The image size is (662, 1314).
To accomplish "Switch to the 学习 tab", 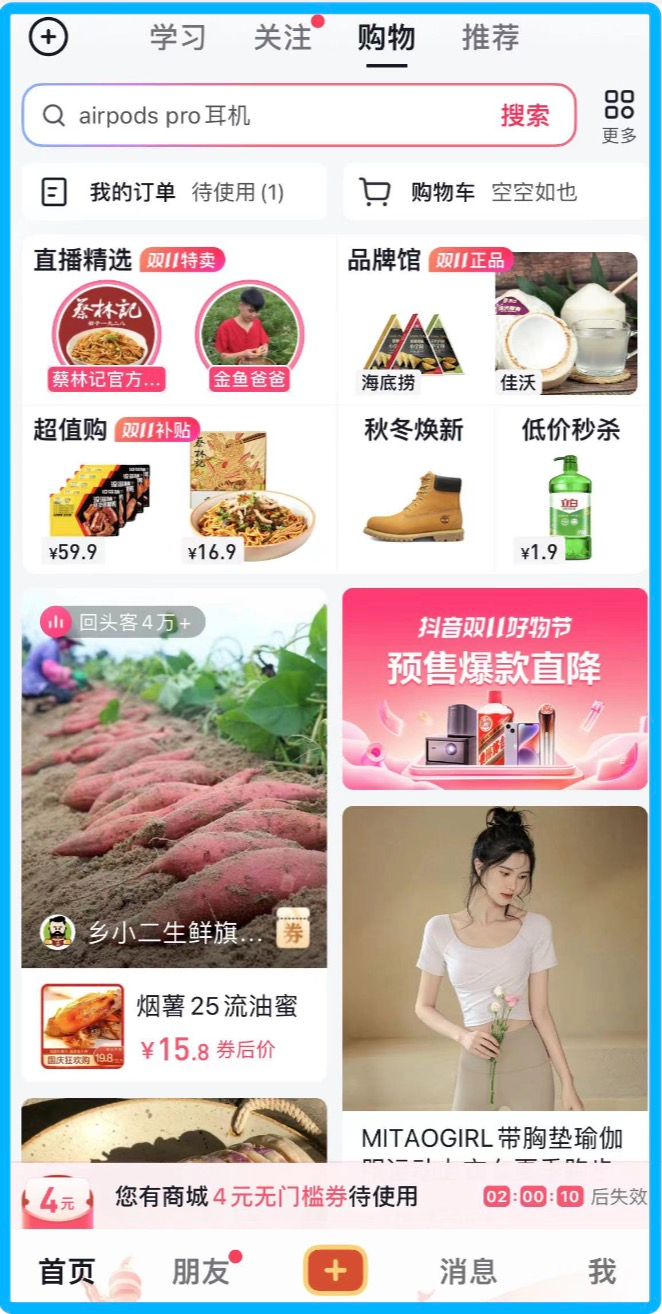I will 178,38.
